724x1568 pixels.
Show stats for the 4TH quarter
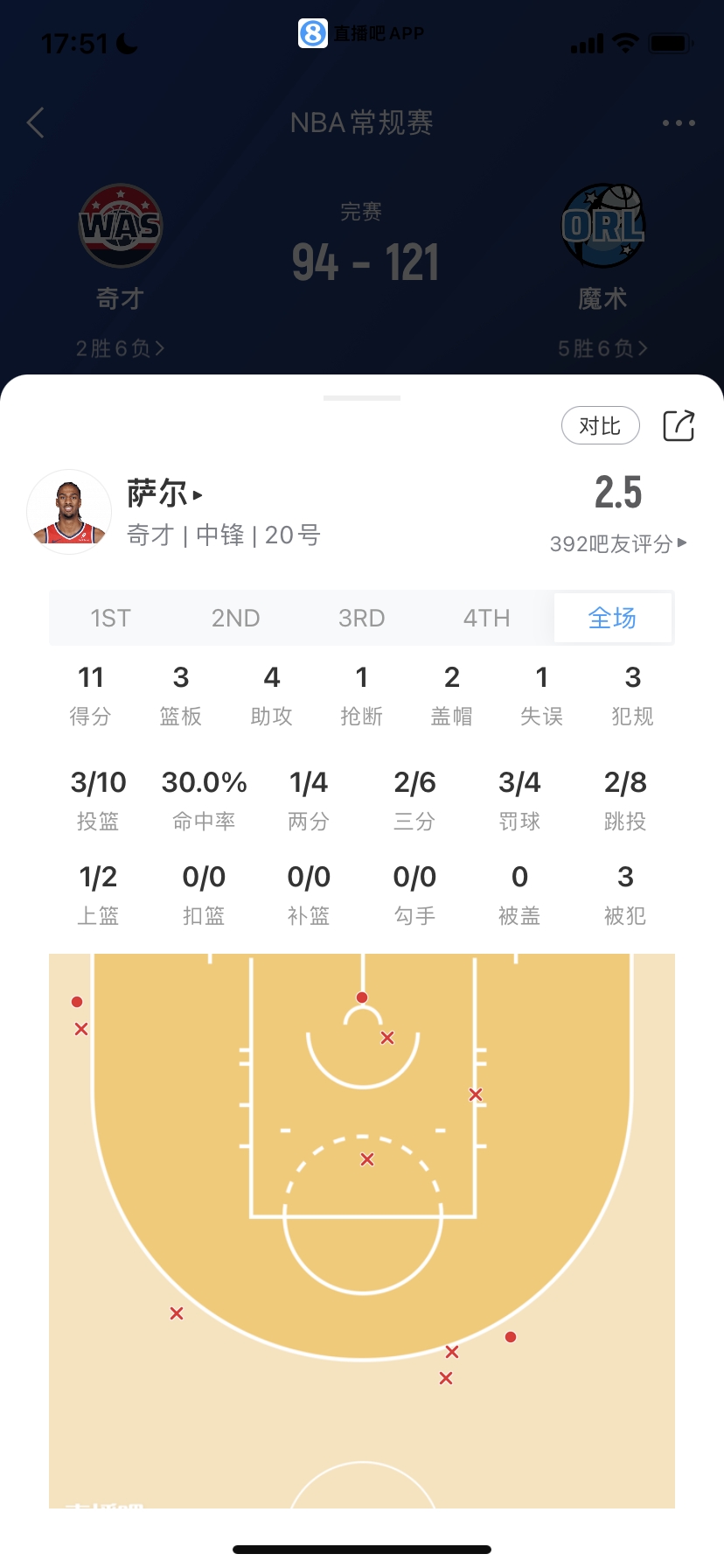486,619
